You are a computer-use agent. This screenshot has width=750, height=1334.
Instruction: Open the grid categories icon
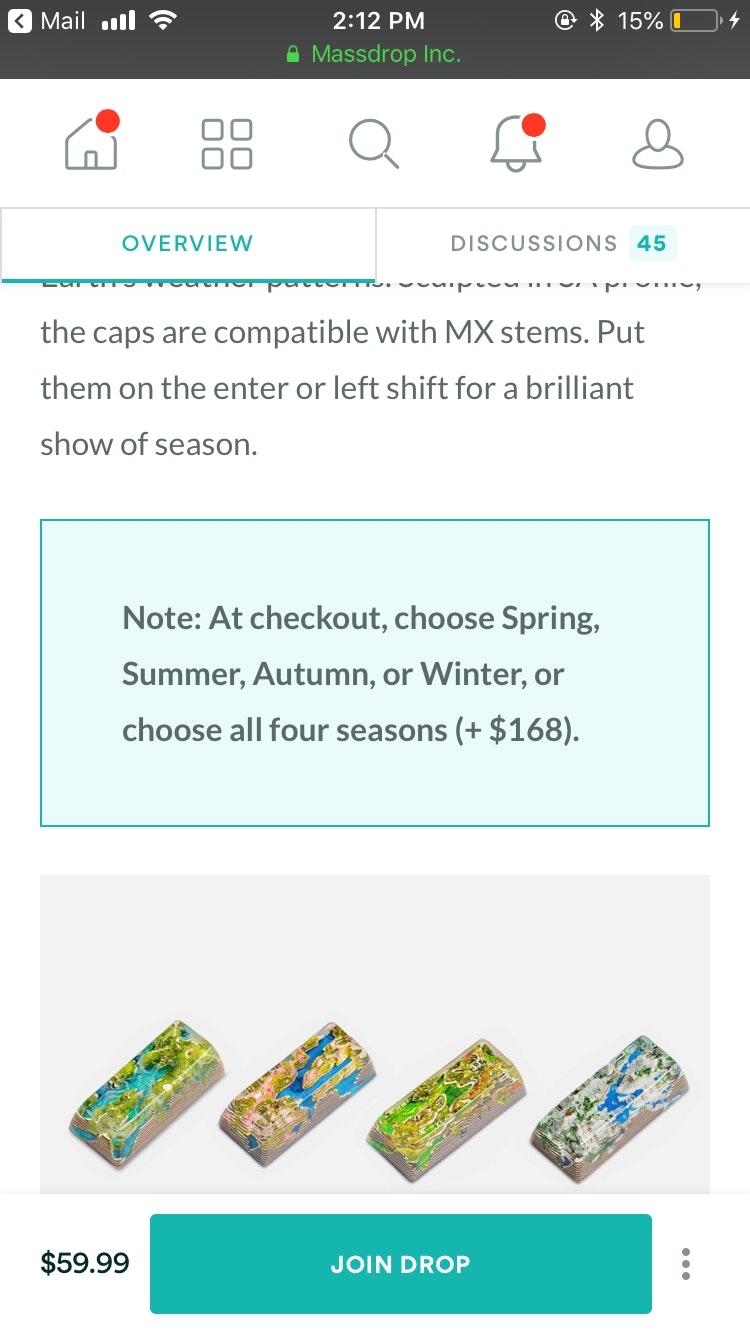(227, 144)
